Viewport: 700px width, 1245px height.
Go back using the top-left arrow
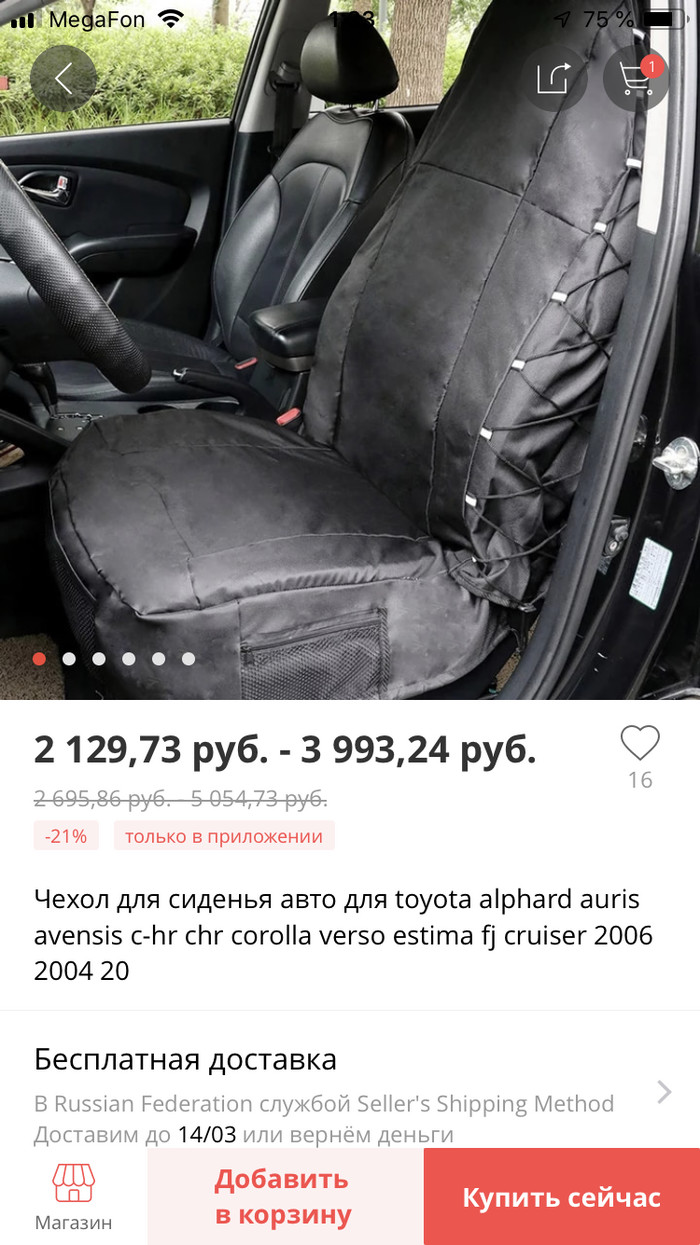pyautogui.click(x=63, y=78)
